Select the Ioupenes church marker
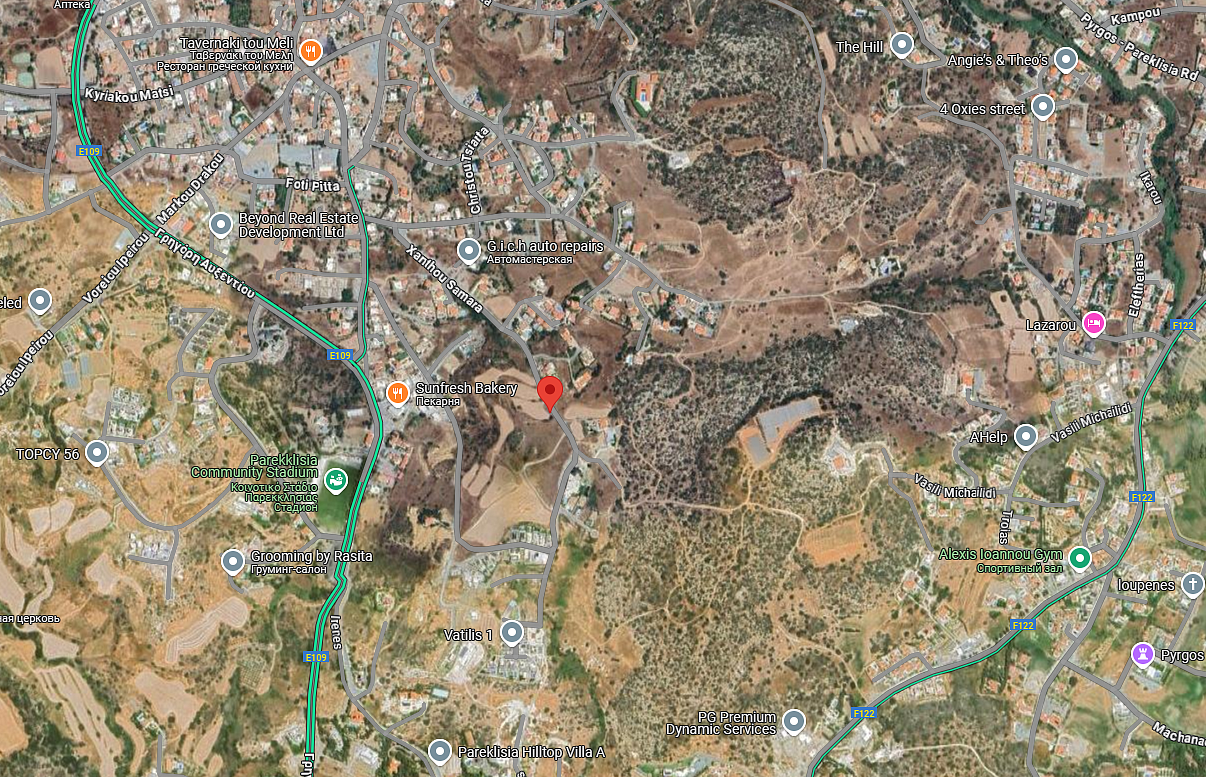Screen dimensions: 1206x777 click(x=1192, y=584)
